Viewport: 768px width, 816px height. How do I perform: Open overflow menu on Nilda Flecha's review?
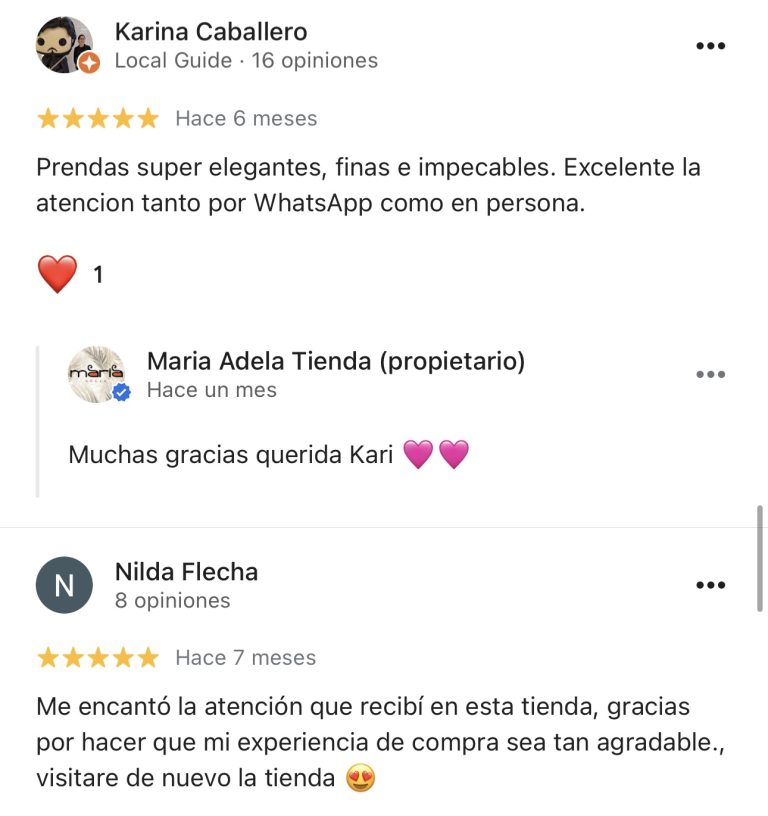click(x=710, y=585)
